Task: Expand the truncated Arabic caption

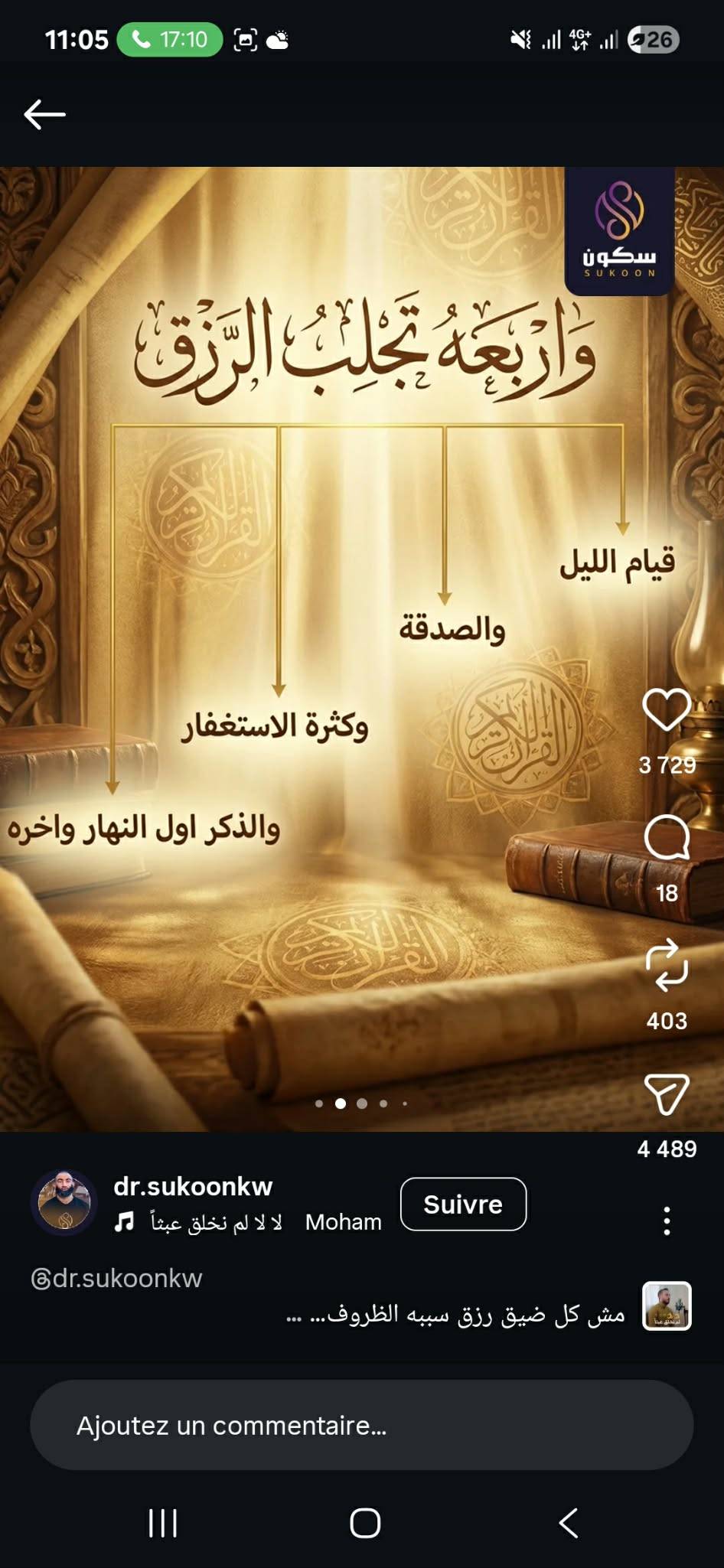Action: pos(455,1315)
